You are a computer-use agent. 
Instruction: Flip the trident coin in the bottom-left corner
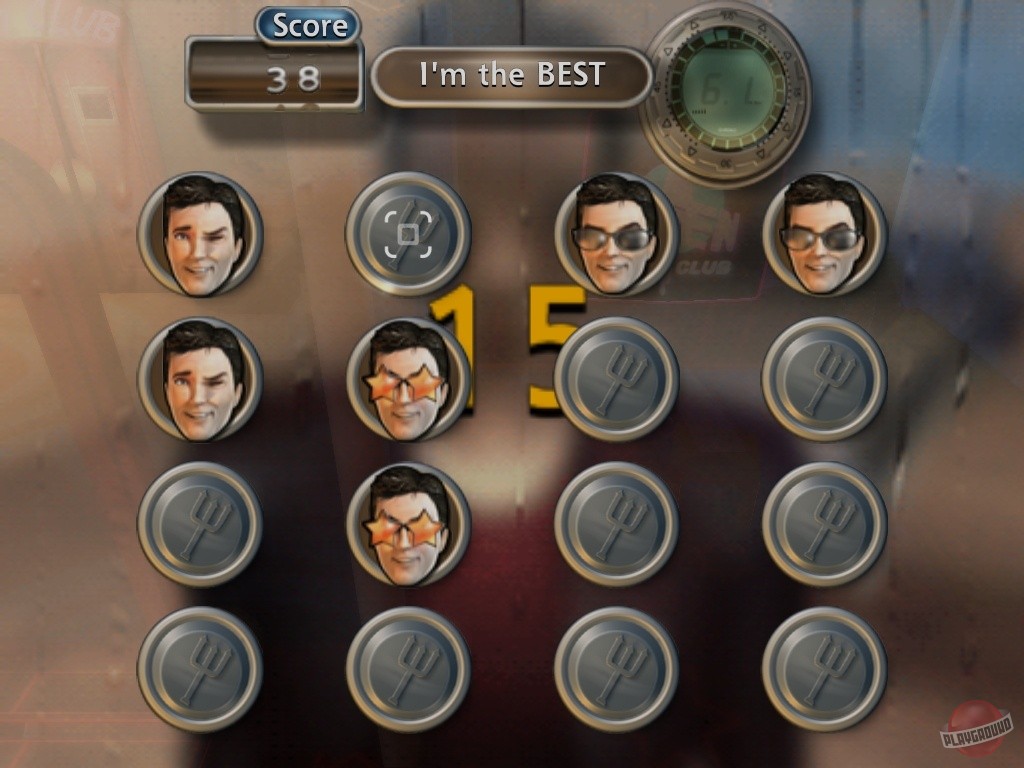click(x=200, y=668)
